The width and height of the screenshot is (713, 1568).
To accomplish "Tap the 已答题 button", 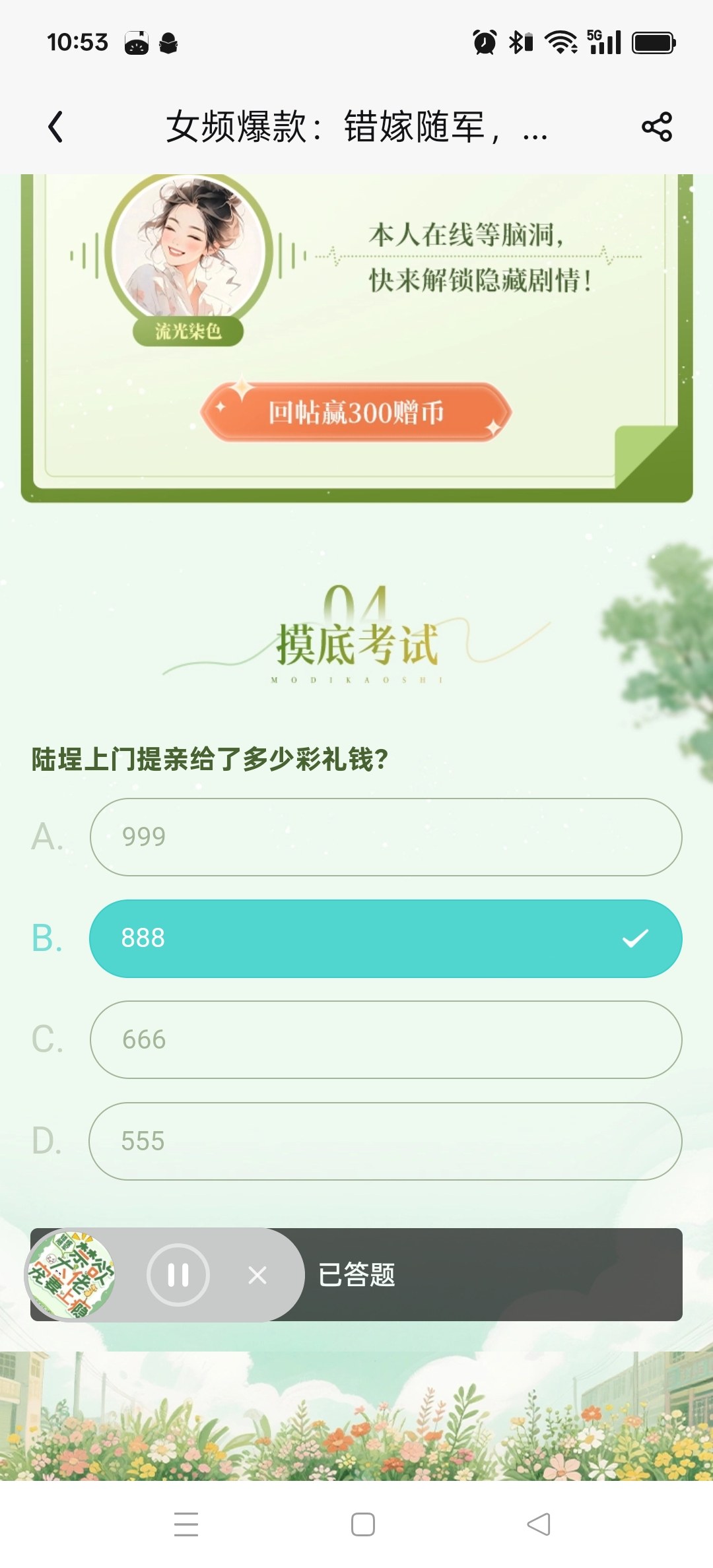I will click(356, 1274).
